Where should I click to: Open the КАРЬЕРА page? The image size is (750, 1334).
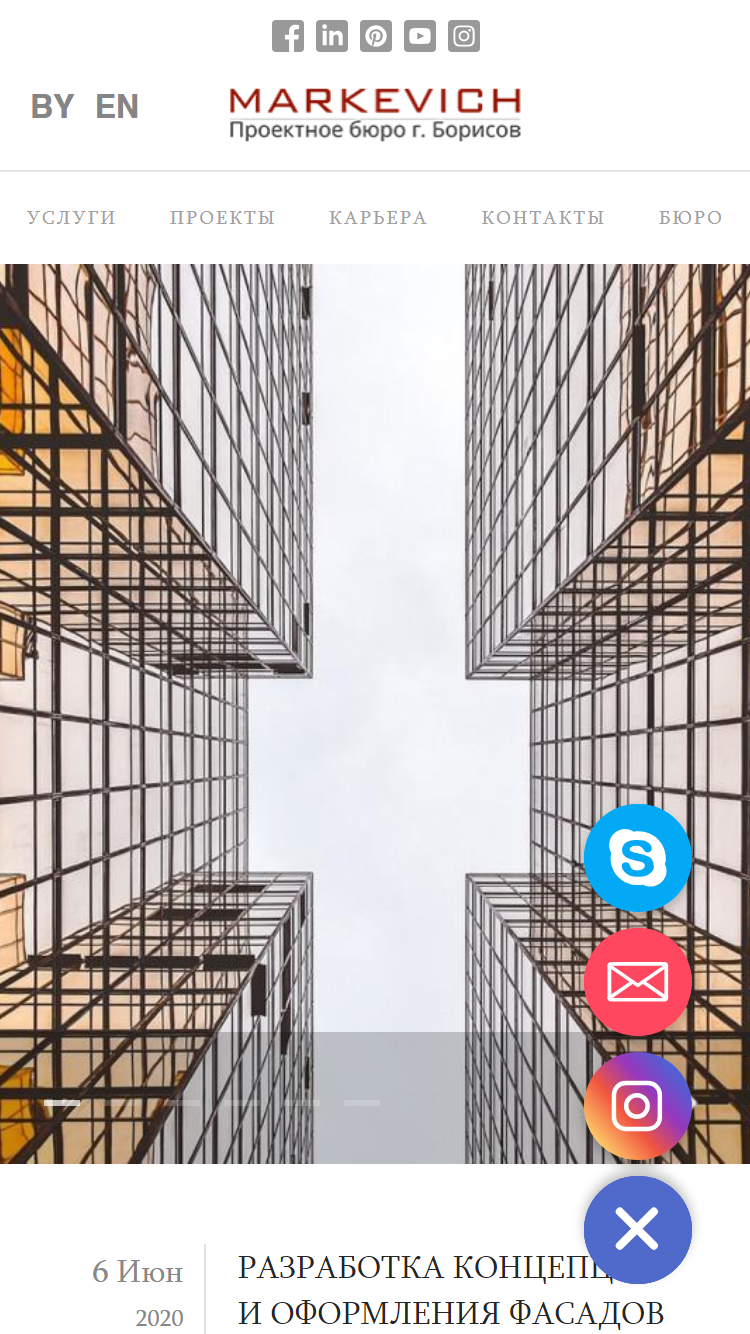(378, 217)
